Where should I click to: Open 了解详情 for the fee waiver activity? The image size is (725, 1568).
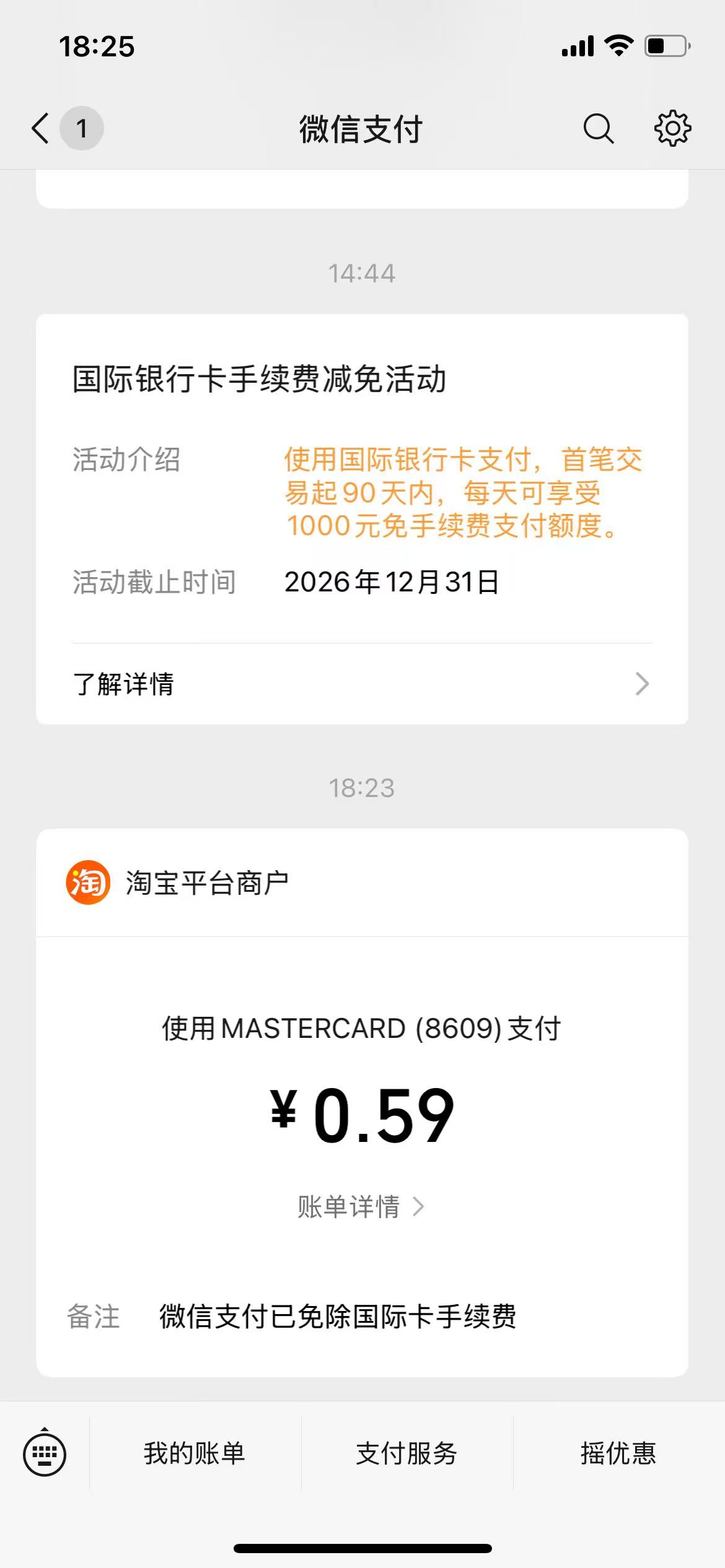pyautogui.click(x=362, y=684)
